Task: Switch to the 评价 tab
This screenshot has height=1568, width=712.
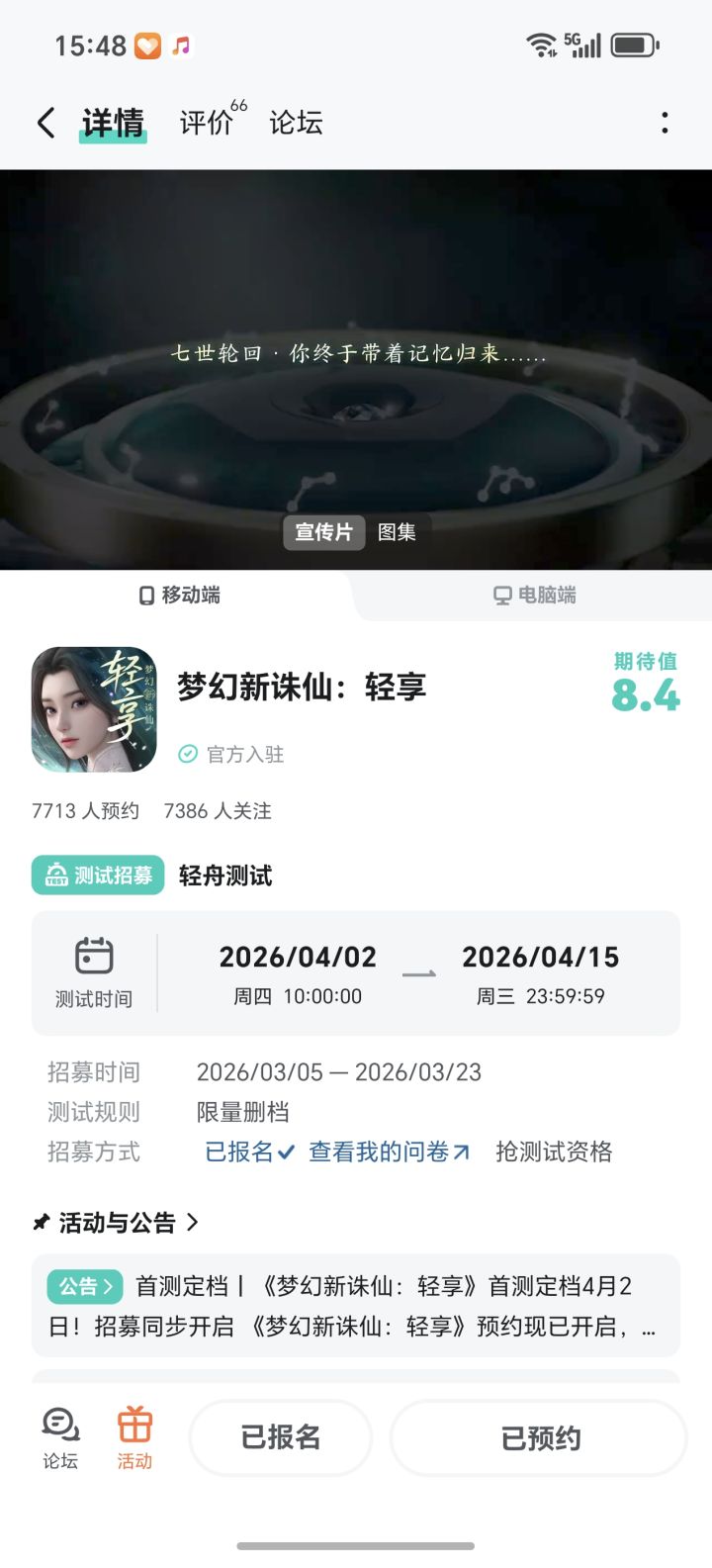Action: 201,121
